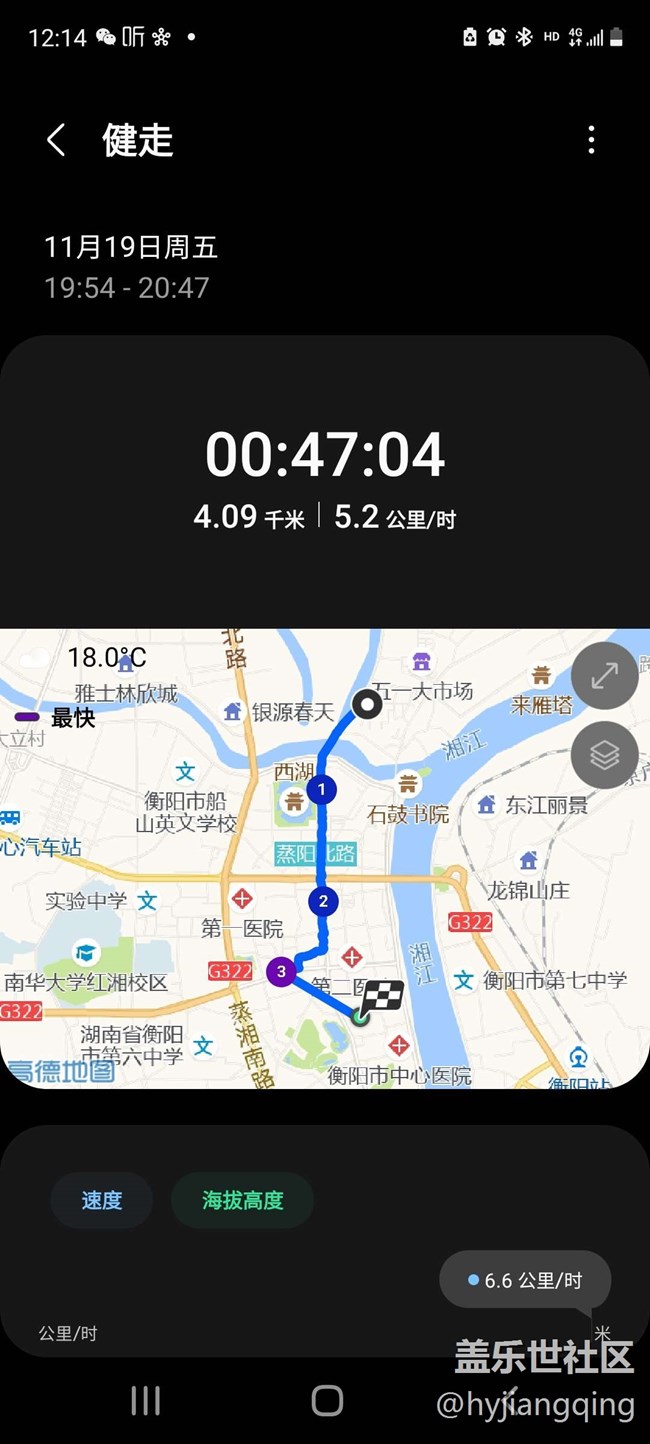Go to the home screen

click(x=327, y=1401)
